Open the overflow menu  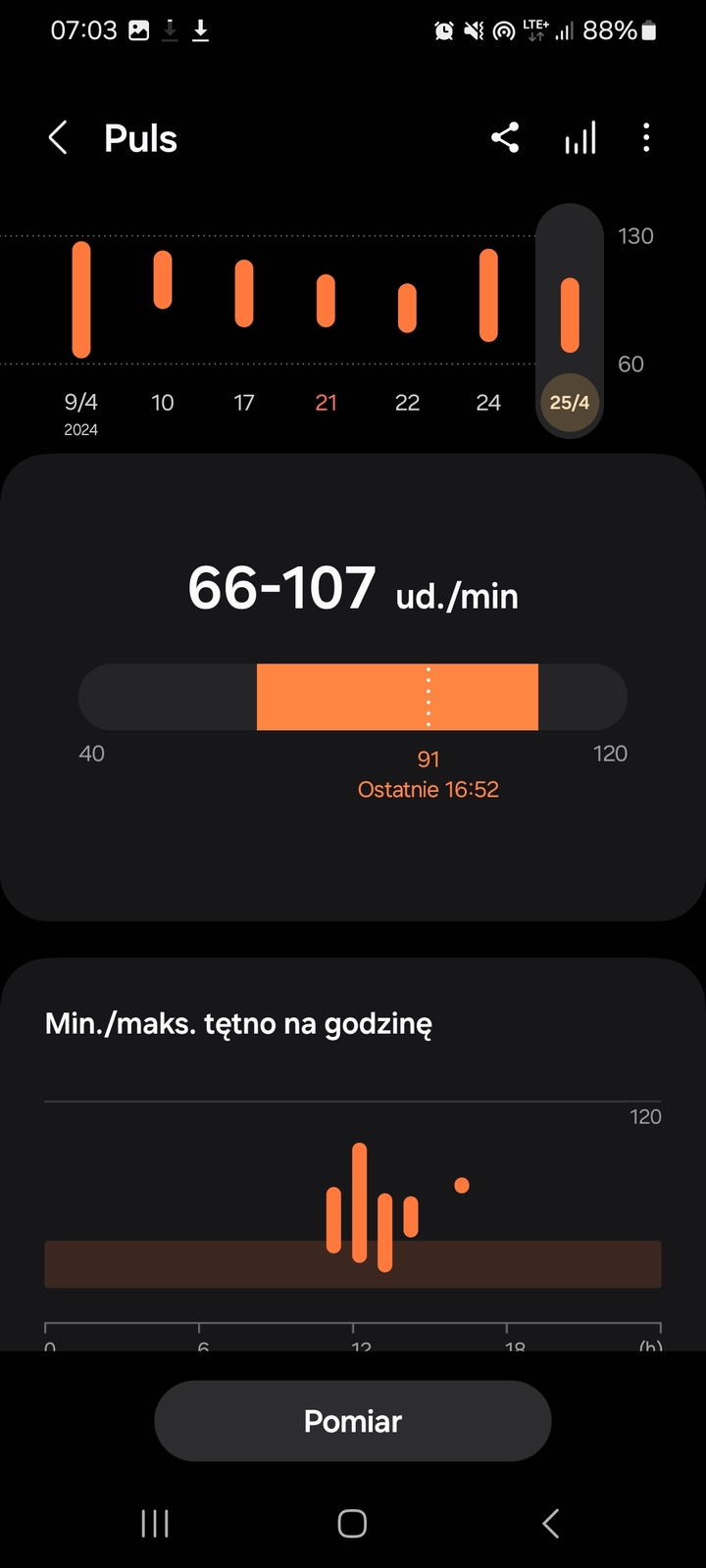pos(646,138)
